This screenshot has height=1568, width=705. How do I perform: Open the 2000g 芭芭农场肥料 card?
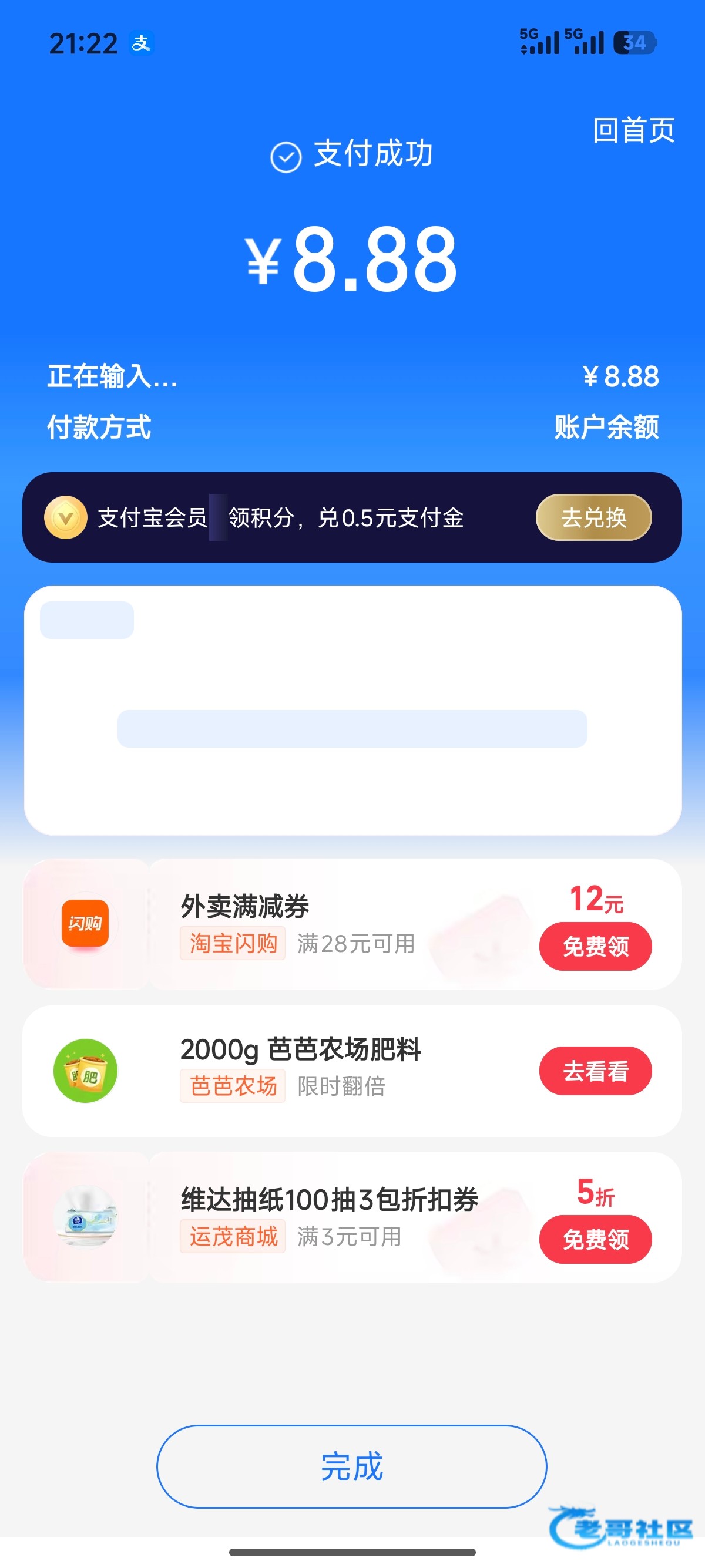pos(352,1071)
